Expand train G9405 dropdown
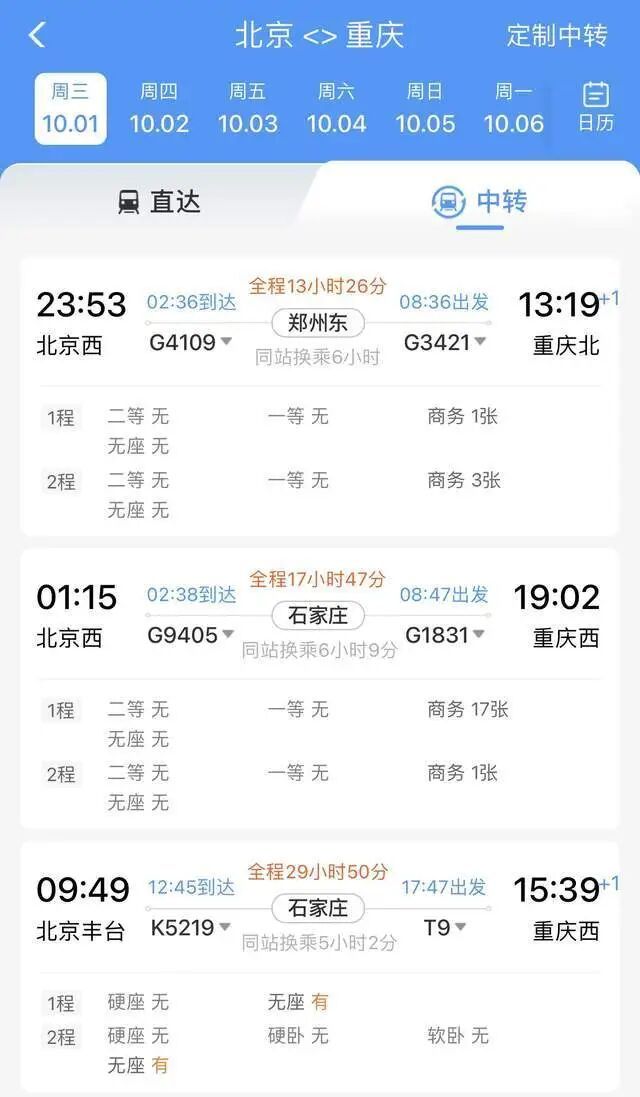Image resolution: width=640 pixels, height=1097 pixels. tap(191, 635)
